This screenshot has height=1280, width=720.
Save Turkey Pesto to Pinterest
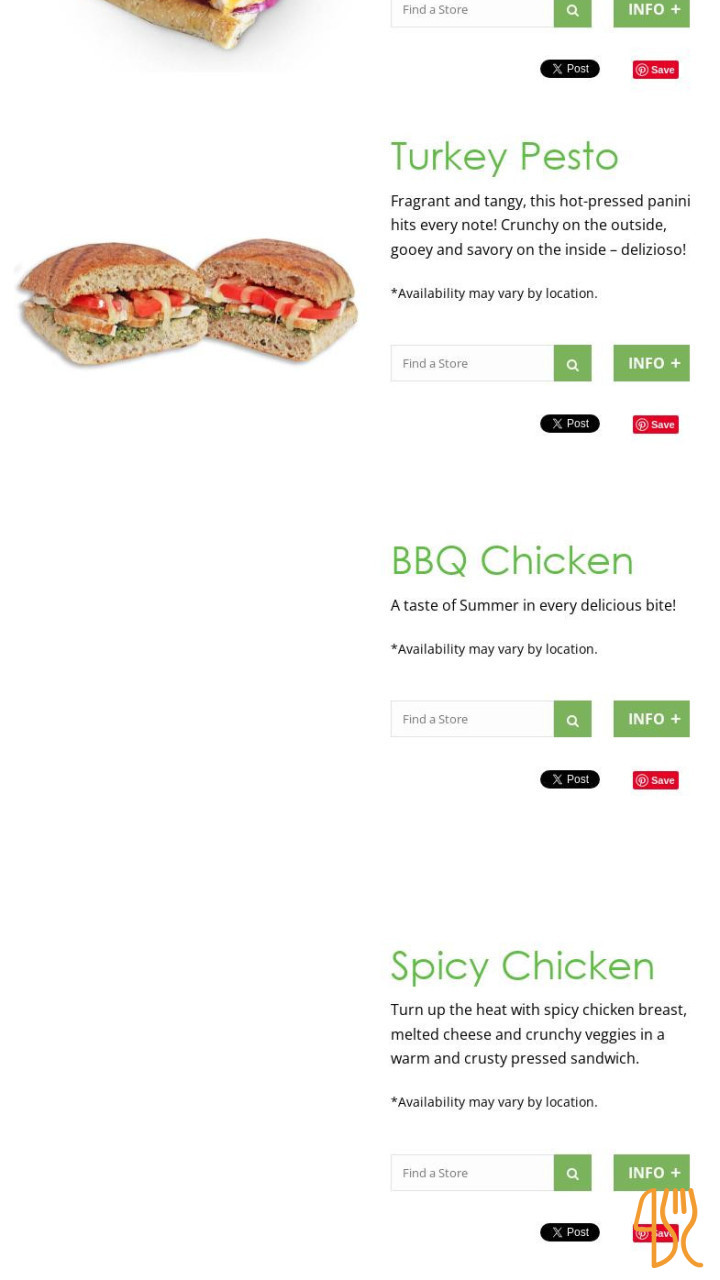pyautogui.click(x=655, y=425)
